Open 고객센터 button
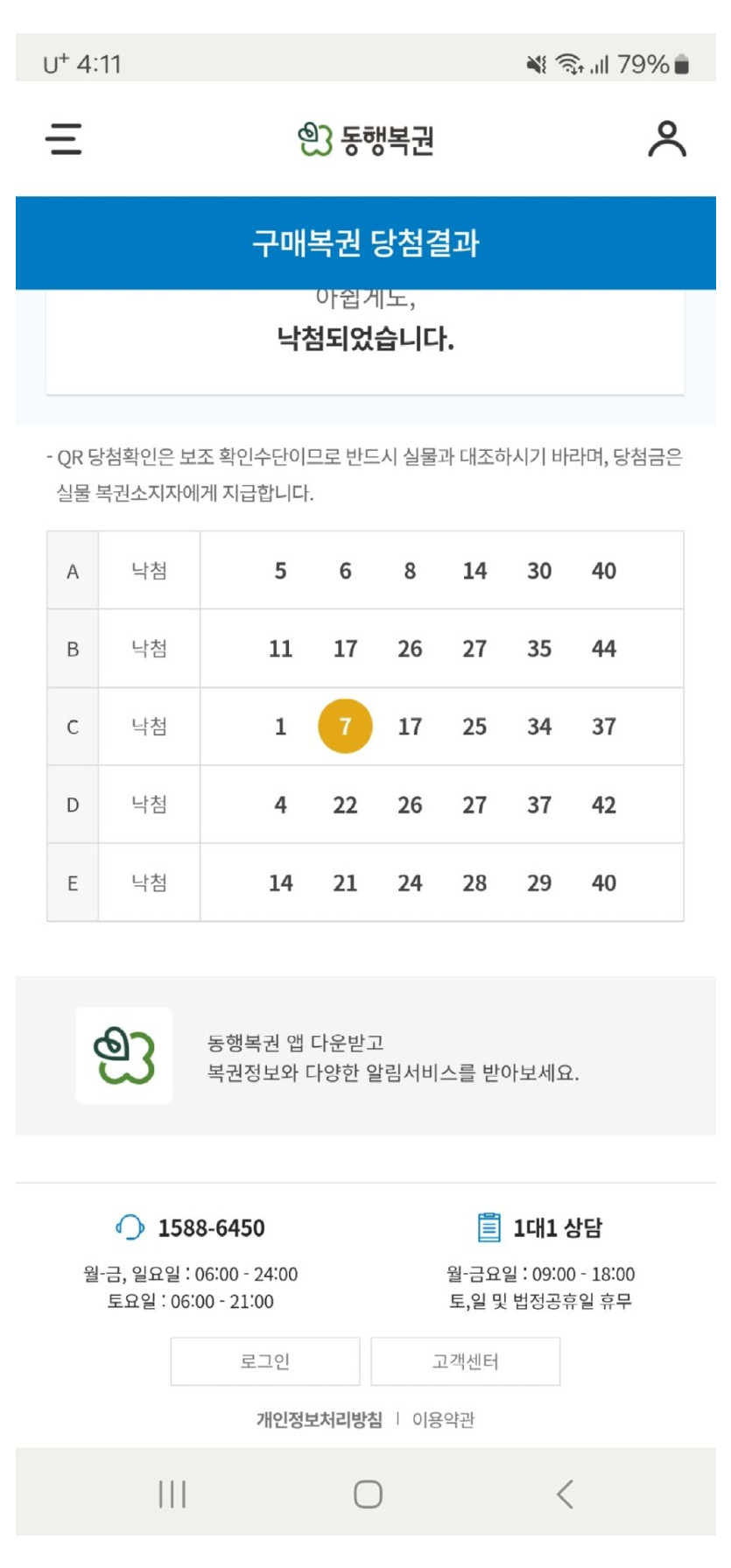The image size is (731, 1568). pos(465,1361)
